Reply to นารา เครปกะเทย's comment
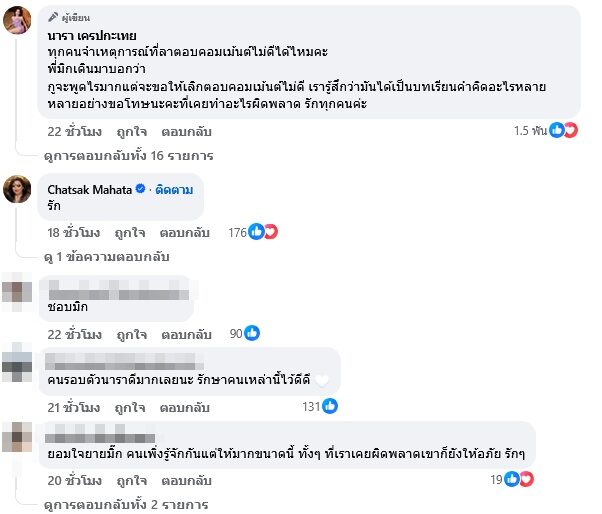The width and height of the screenshot is (602, 514). 181,130
